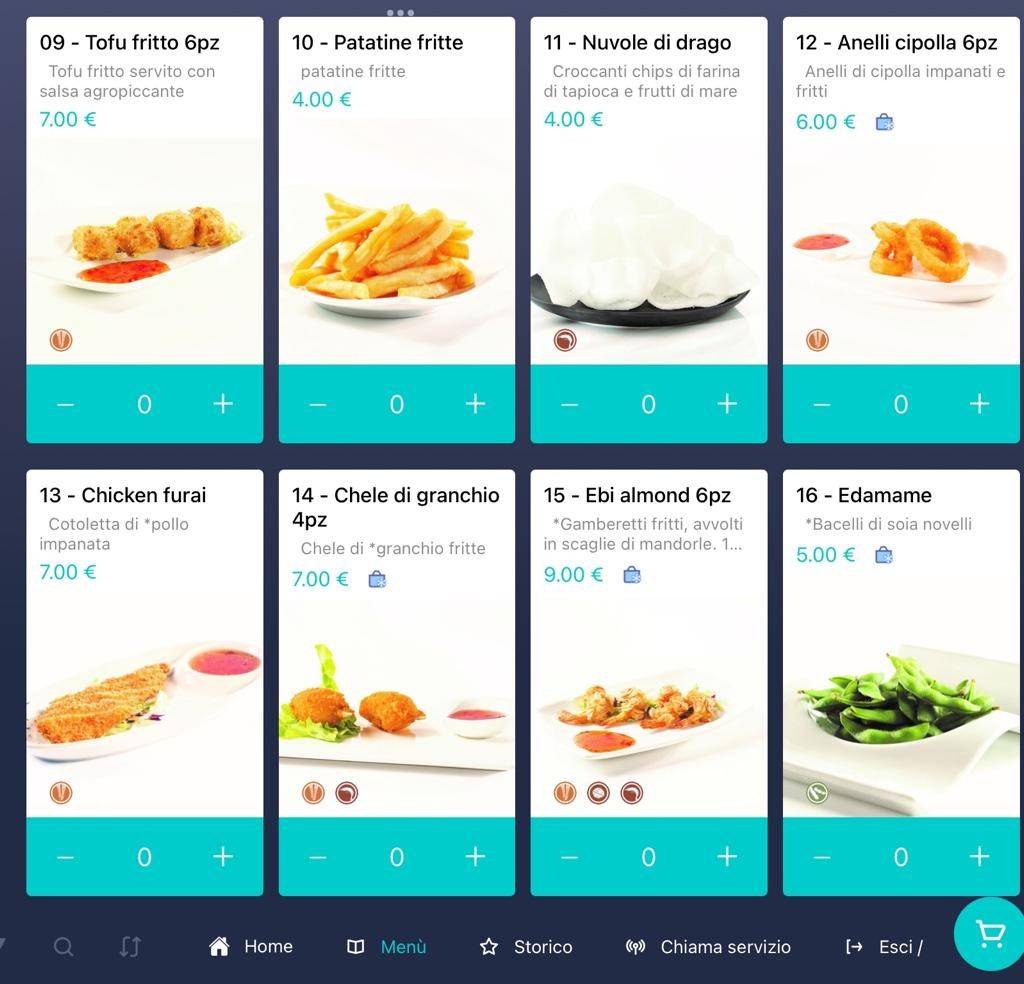Screen dimensions: 1024x984
Task: Go to Home
Action: click(x=251, y=946)
